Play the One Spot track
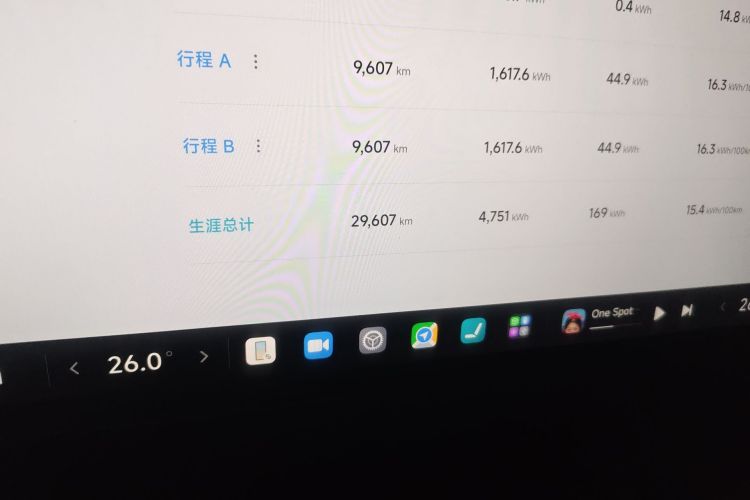 [x=659, y=313]
